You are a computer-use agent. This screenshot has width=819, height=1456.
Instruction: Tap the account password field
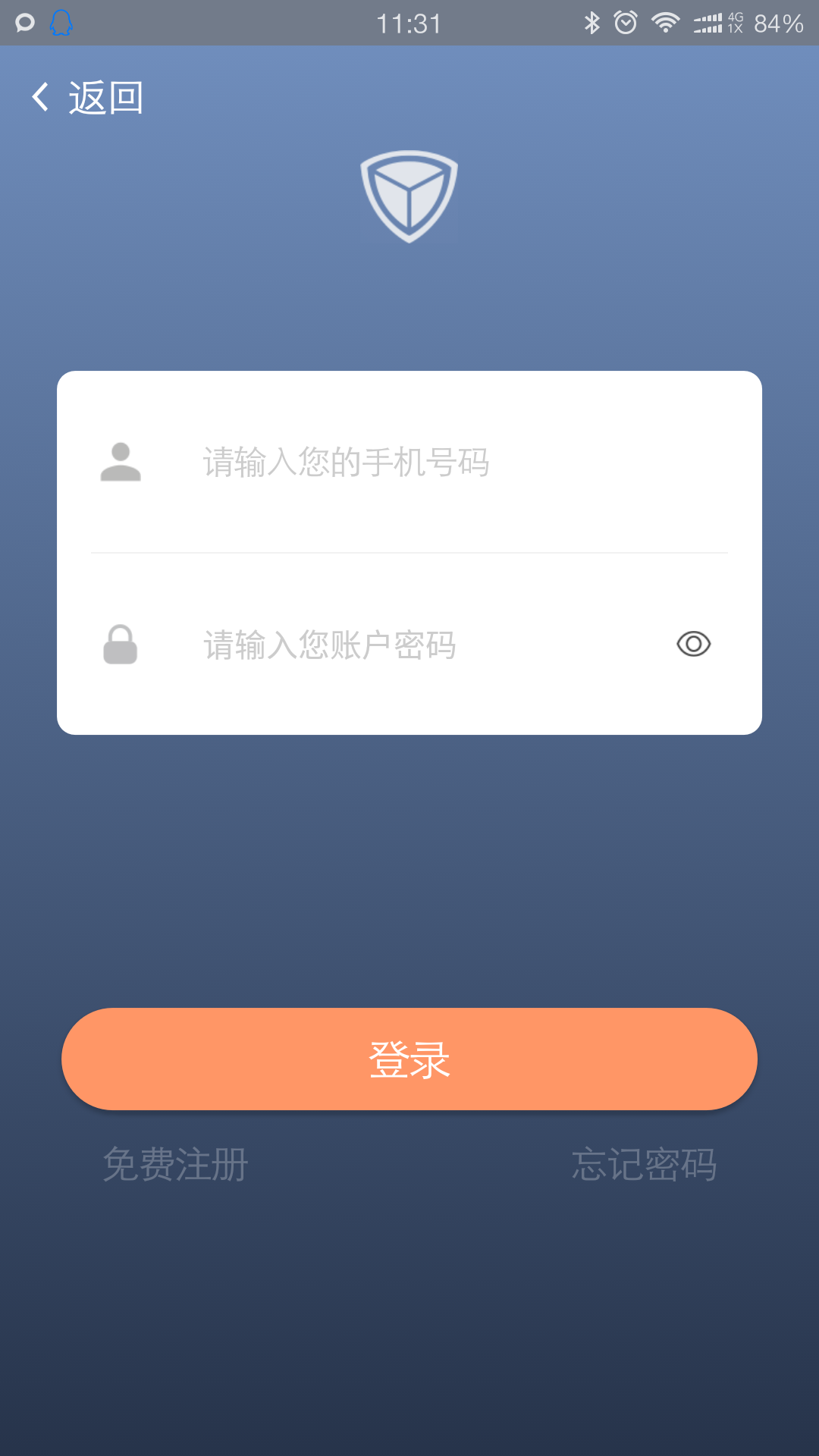(409, 645)
